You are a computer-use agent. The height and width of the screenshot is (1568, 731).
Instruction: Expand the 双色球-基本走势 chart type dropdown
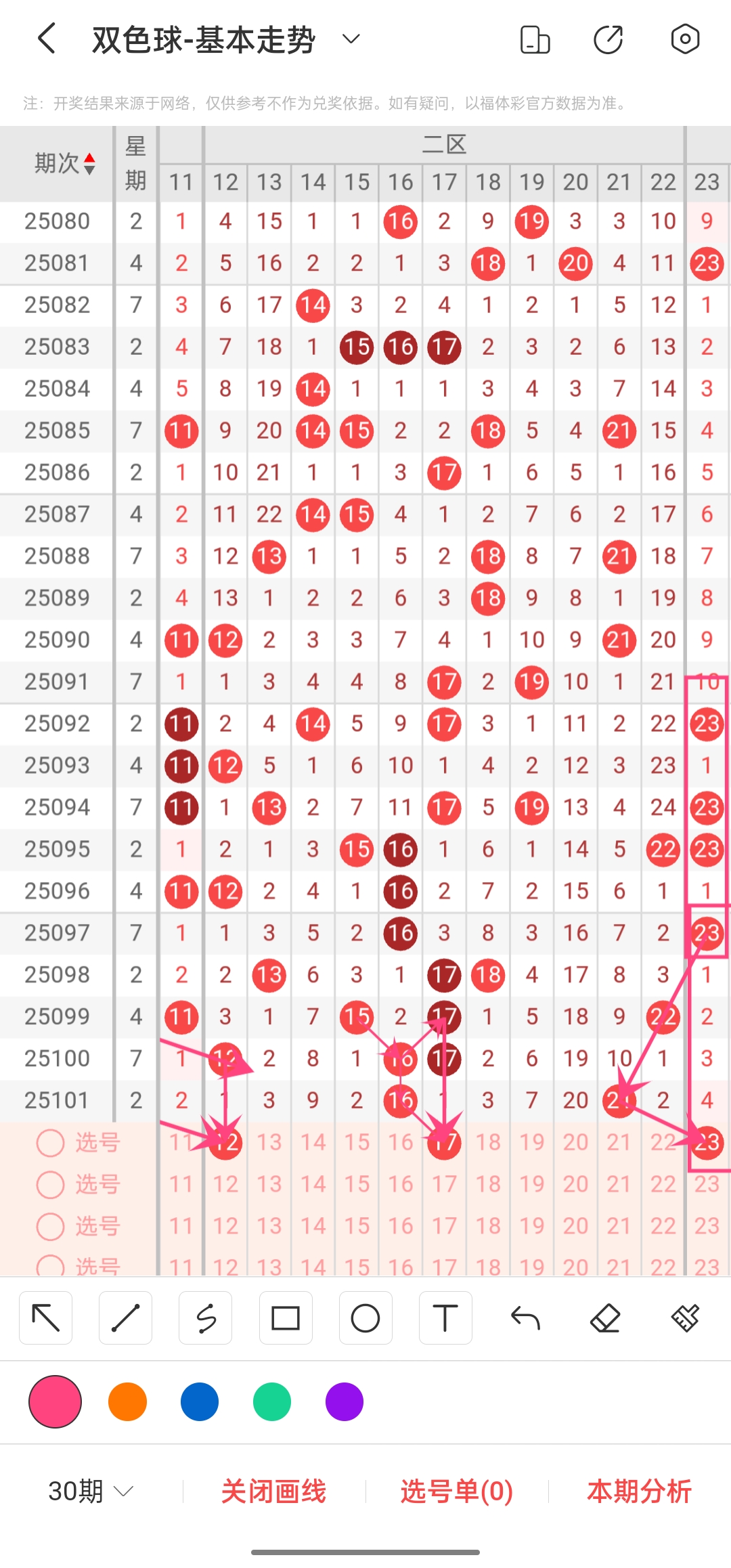tap(351, 39)
